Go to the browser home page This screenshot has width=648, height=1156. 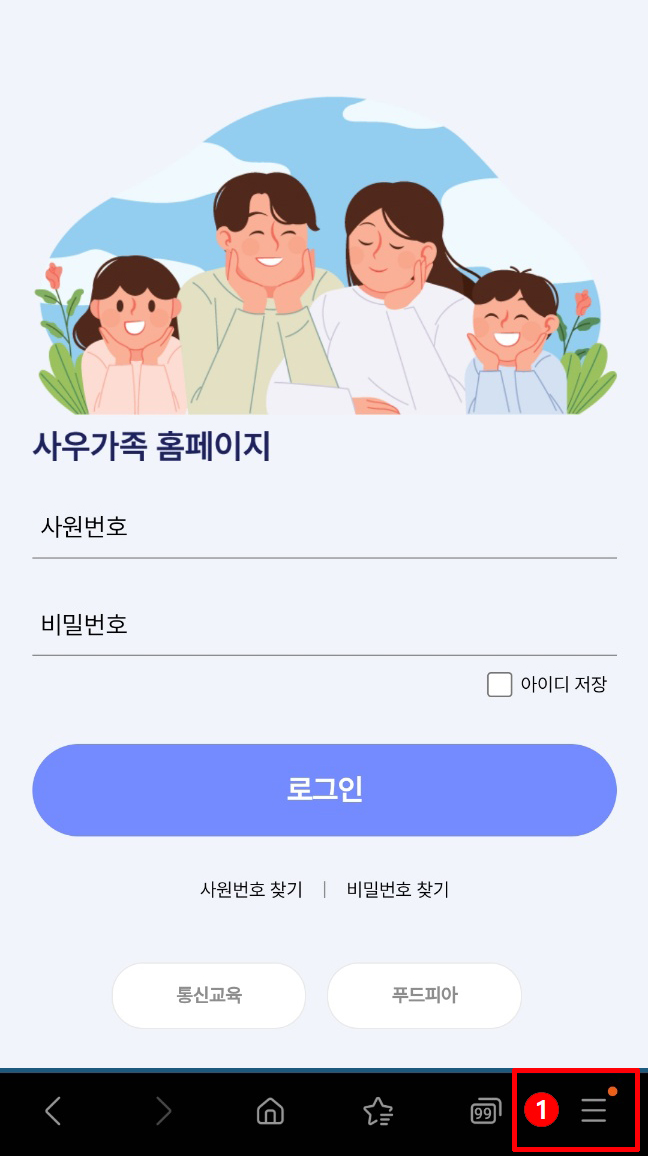tap(270, 1110)
